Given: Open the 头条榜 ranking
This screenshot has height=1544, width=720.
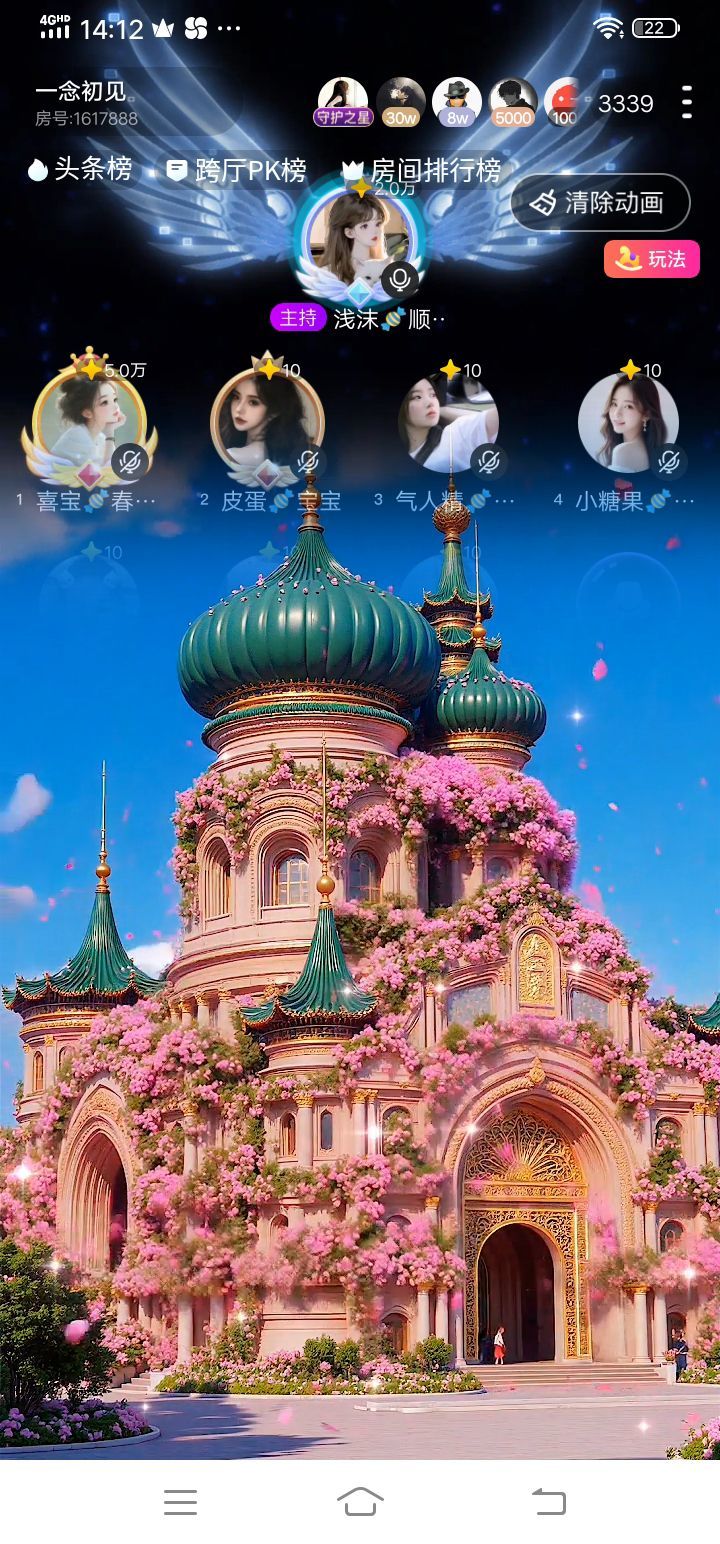Looking at the screenshot, I should click(80, 170).
